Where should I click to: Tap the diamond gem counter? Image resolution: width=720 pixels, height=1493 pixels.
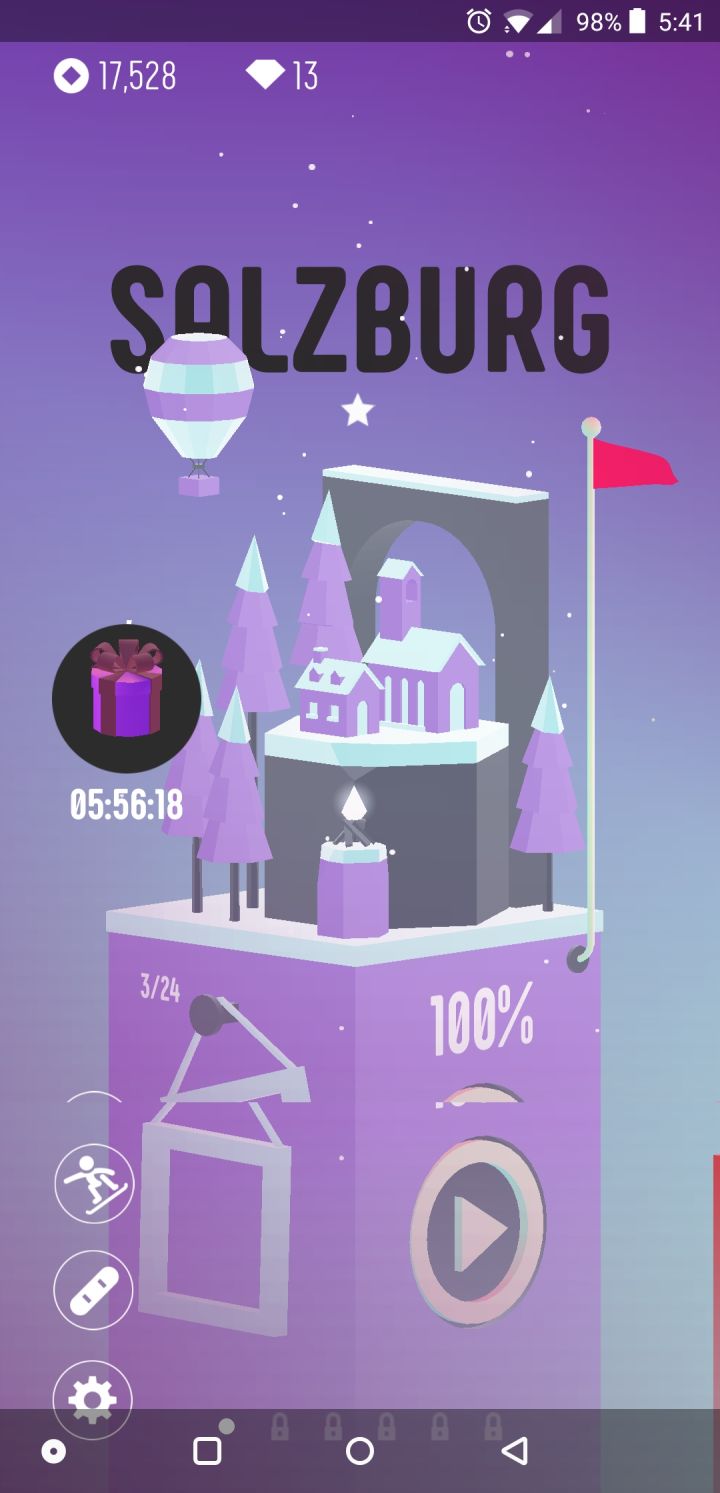[x=282, y=75]
